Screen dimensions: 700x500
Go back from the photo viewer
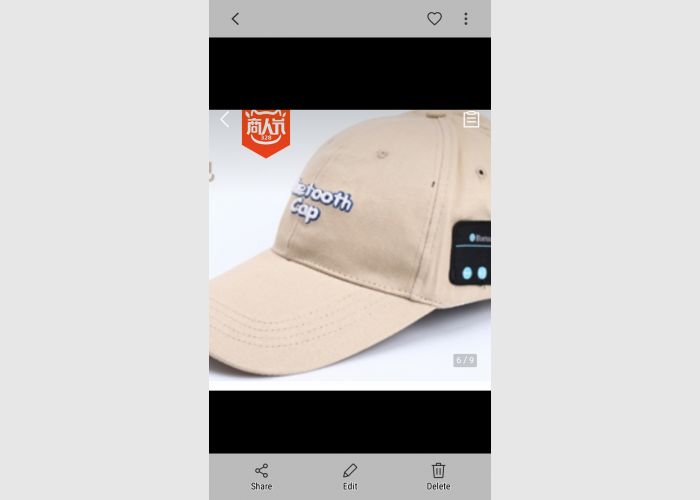[x=235, y=19]
